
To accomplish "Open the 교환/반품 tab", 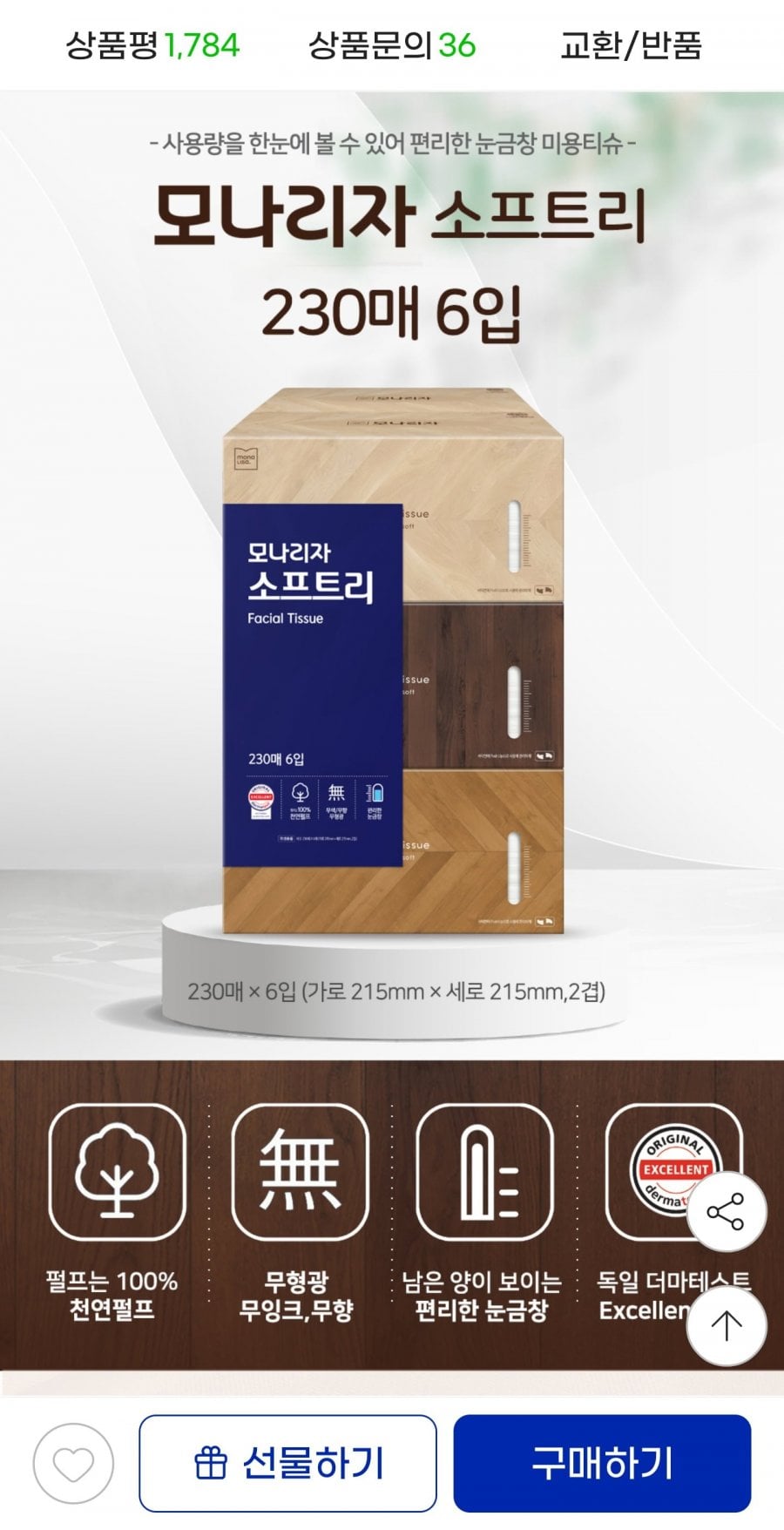I will coord(631,45).
